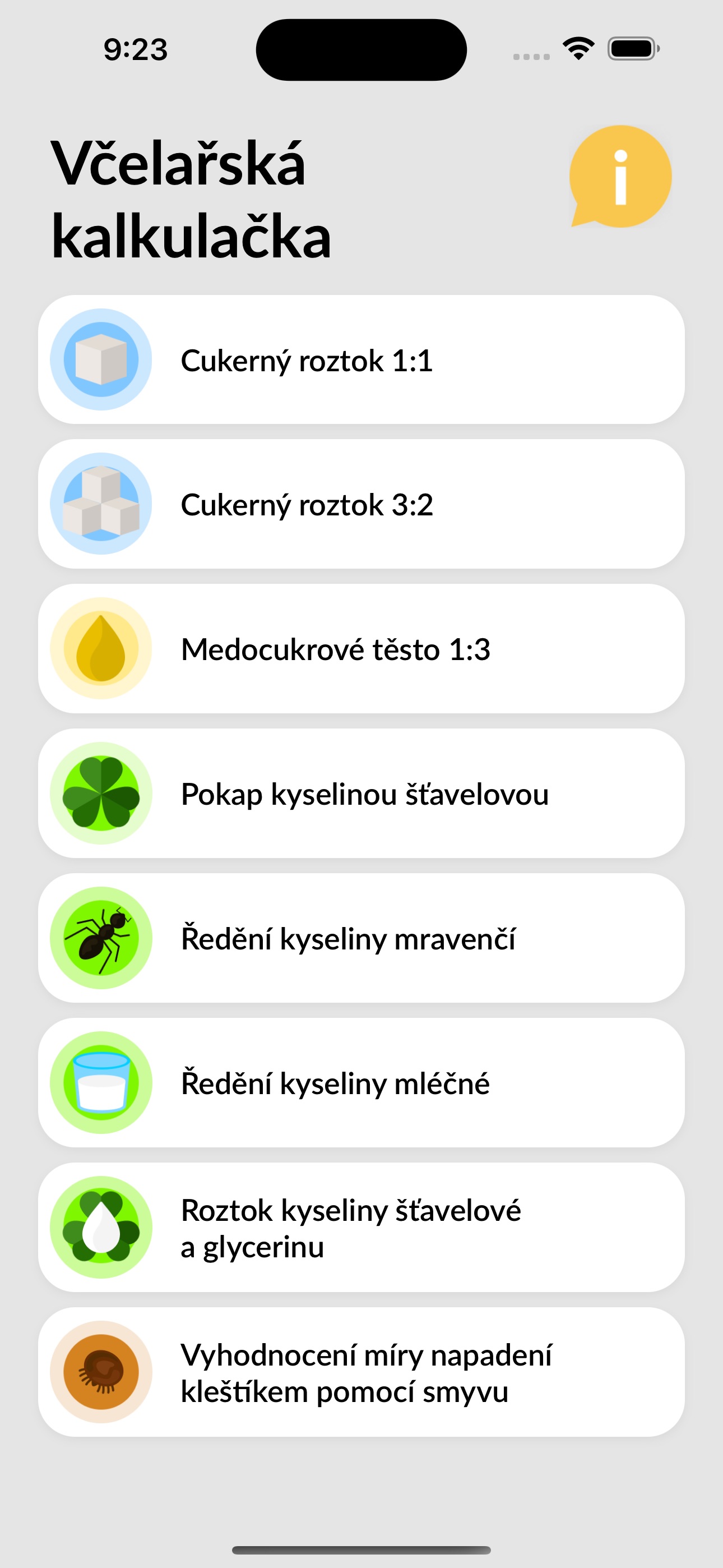Click the three sugar cubes icon for roztok 3:2
Screen dimensions: 723x1568
click(101, 504)
